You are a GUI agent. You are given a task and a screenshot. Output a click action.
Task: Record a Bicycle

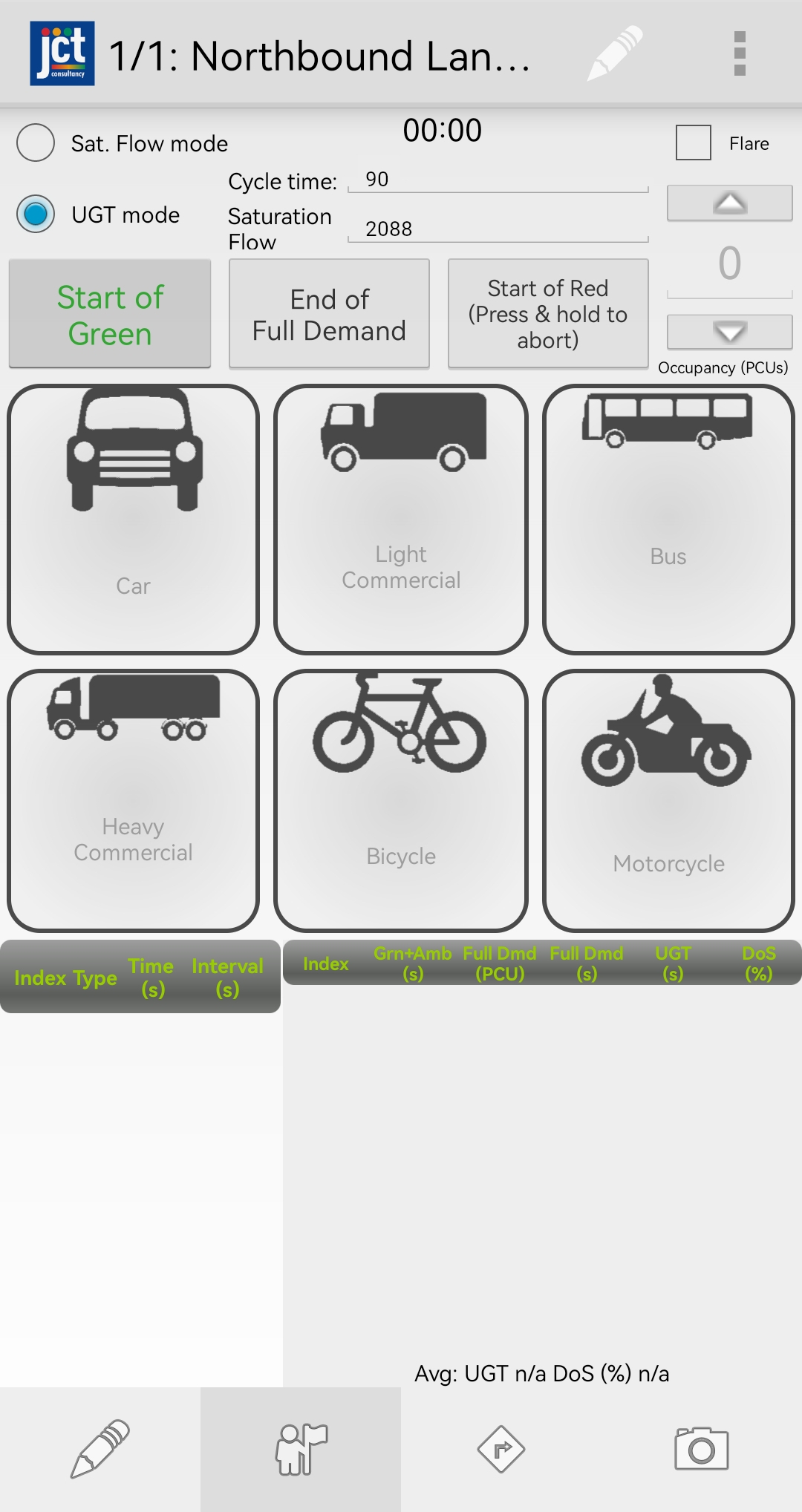[401, 801]
